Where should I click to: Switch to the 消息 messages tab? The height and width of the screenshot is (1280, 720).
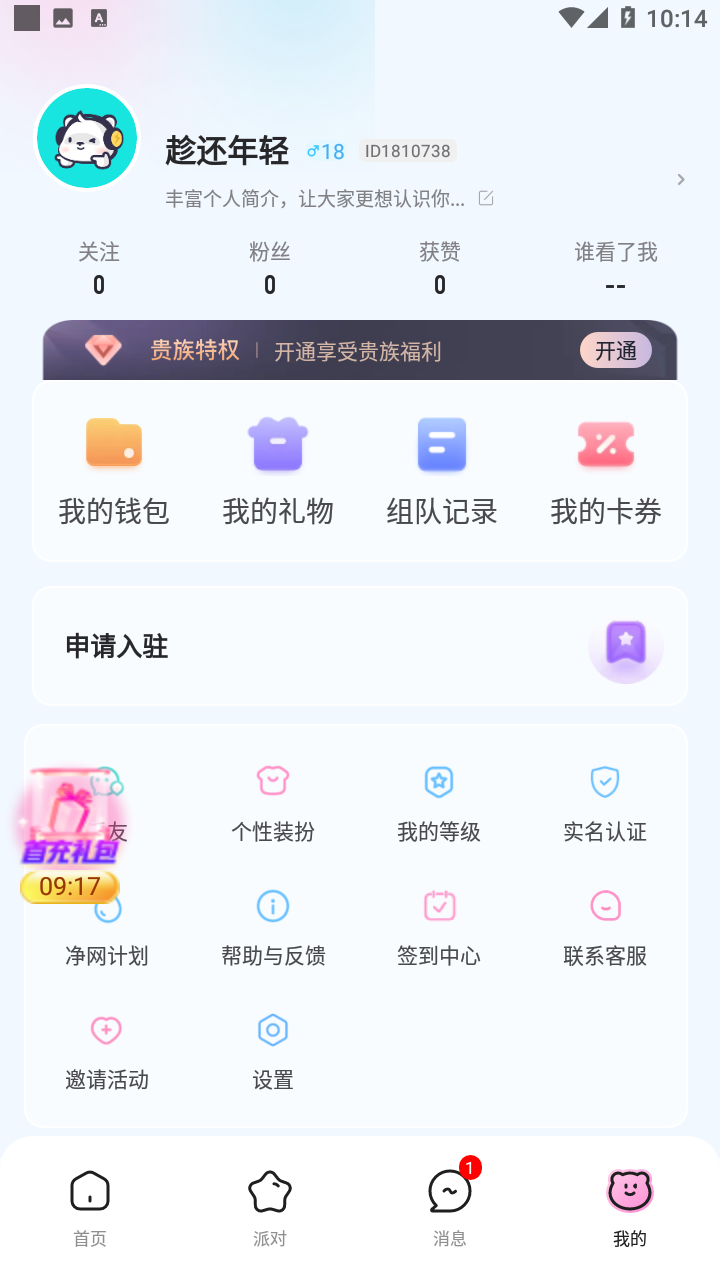point(450,1207)
